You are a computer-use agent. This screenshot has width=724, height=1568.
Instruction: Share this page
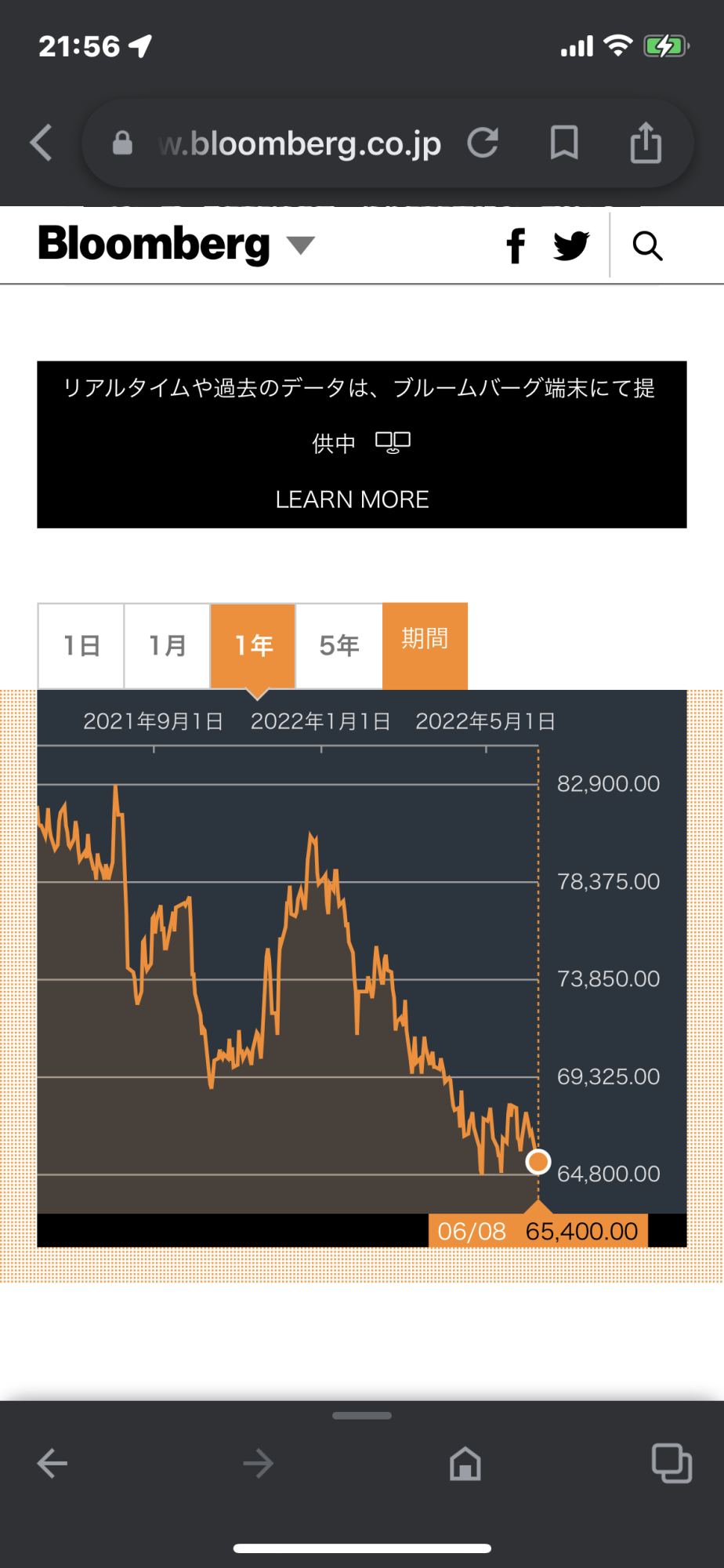tap(646, 143)
